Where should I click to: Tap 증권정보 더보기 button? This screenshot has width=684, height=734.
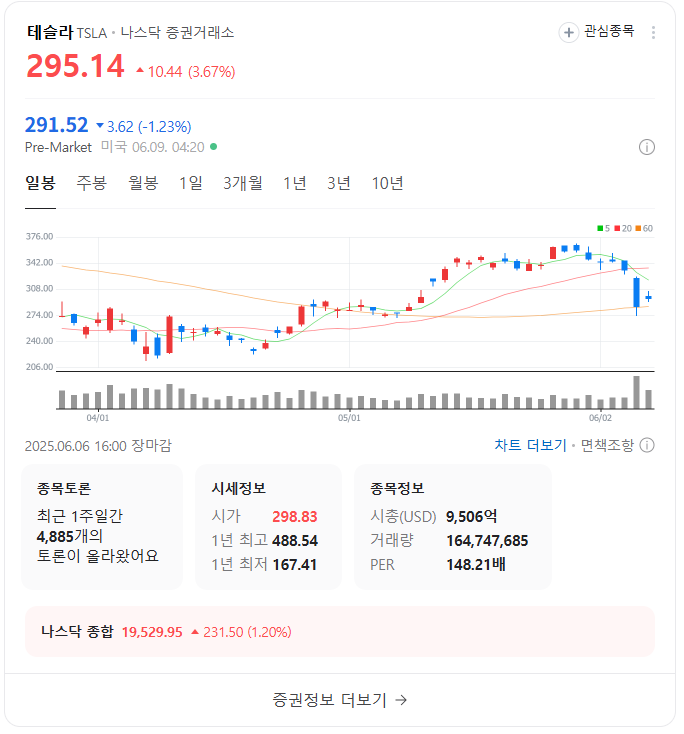pyautogui.click(x=341, y=700)
